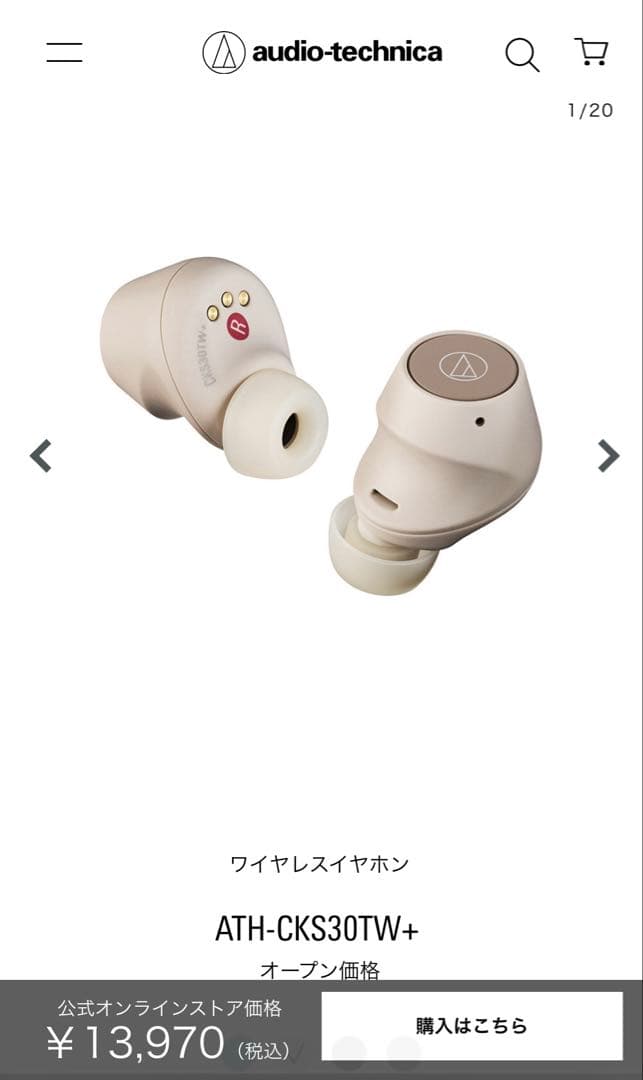Tap the 購入はこちら purchase button

(x=471, y=1026)
